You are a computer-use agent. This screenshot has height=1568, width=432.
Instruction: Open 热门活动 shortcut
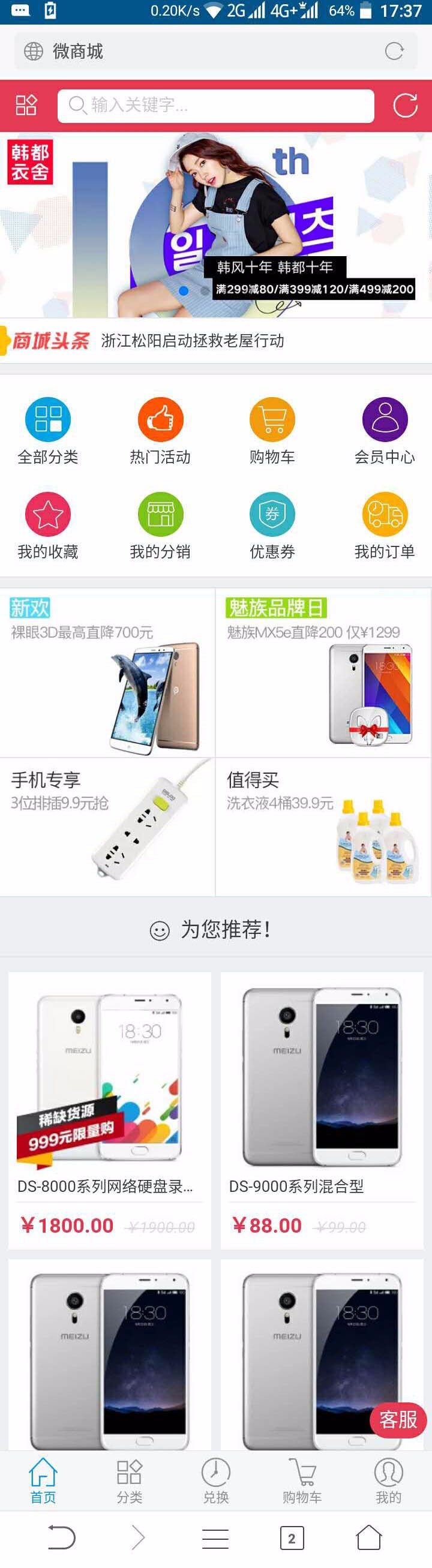pyautogui.click(x=160, y=430)
